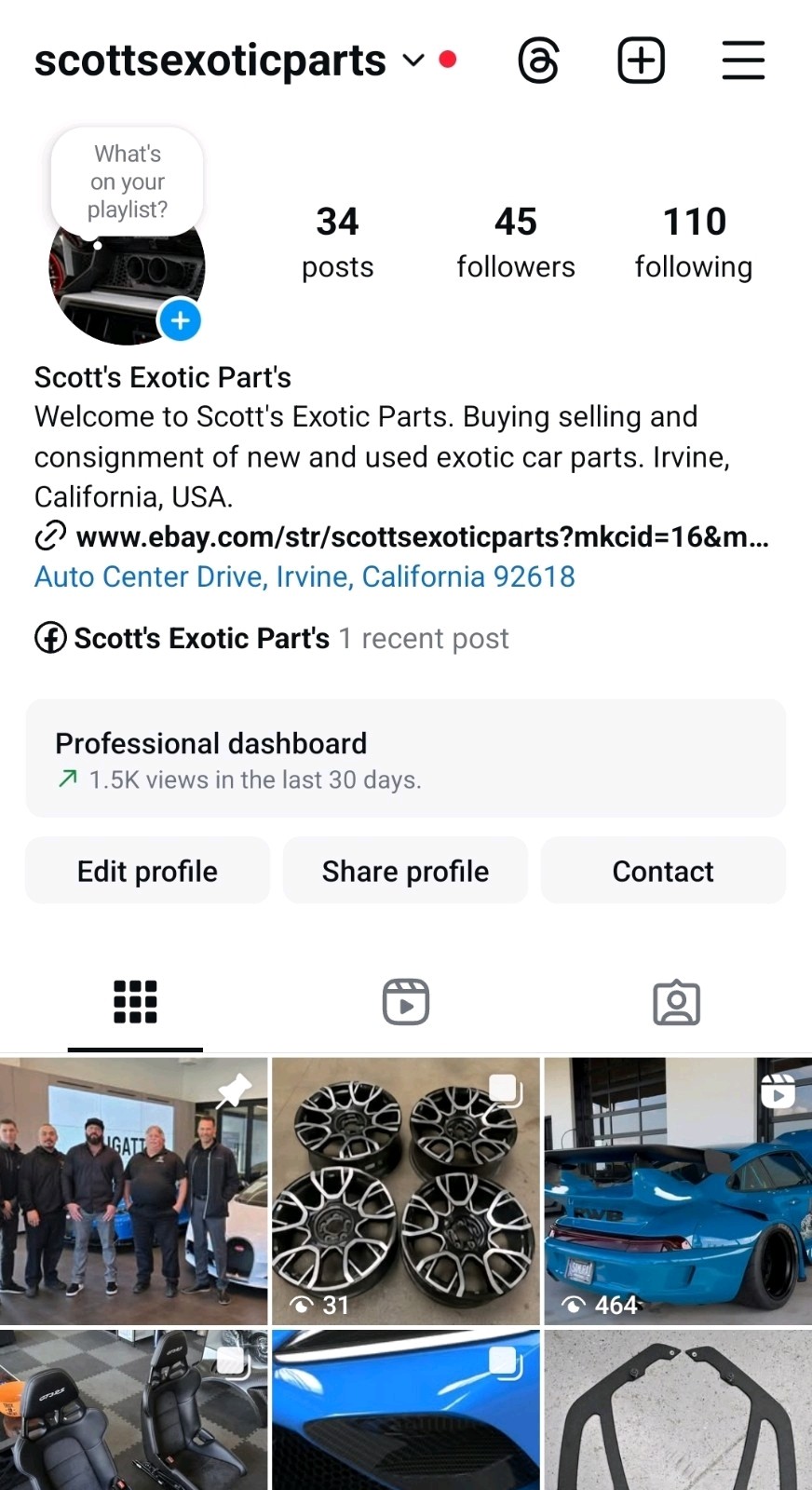The image size is (812, 1490).
Task: Tap Edit profile
Action: 147,871
